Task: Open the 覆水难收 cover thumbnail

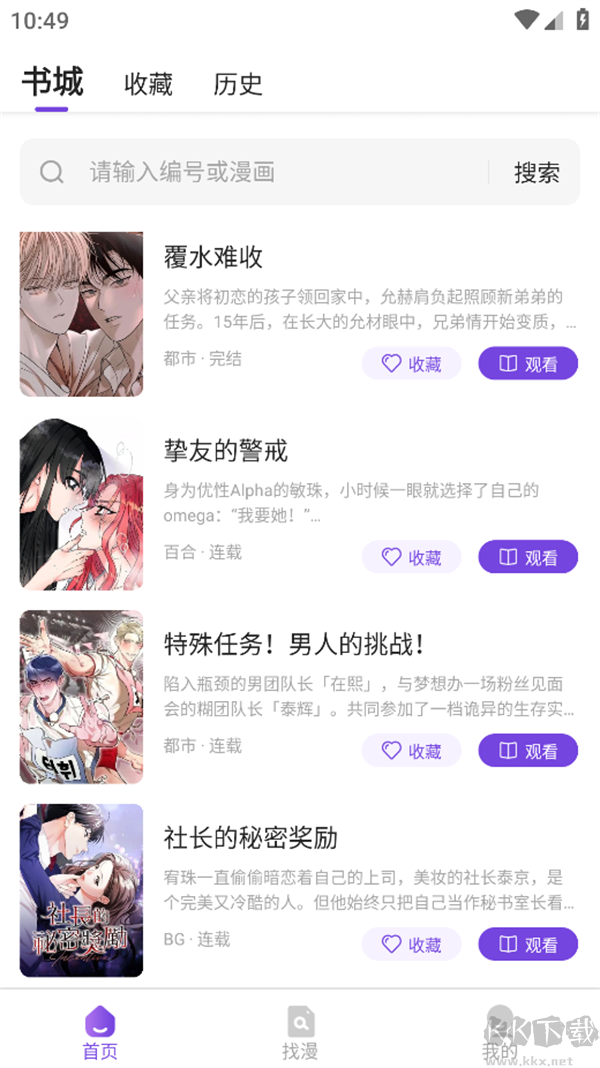Action: [81, 314]
